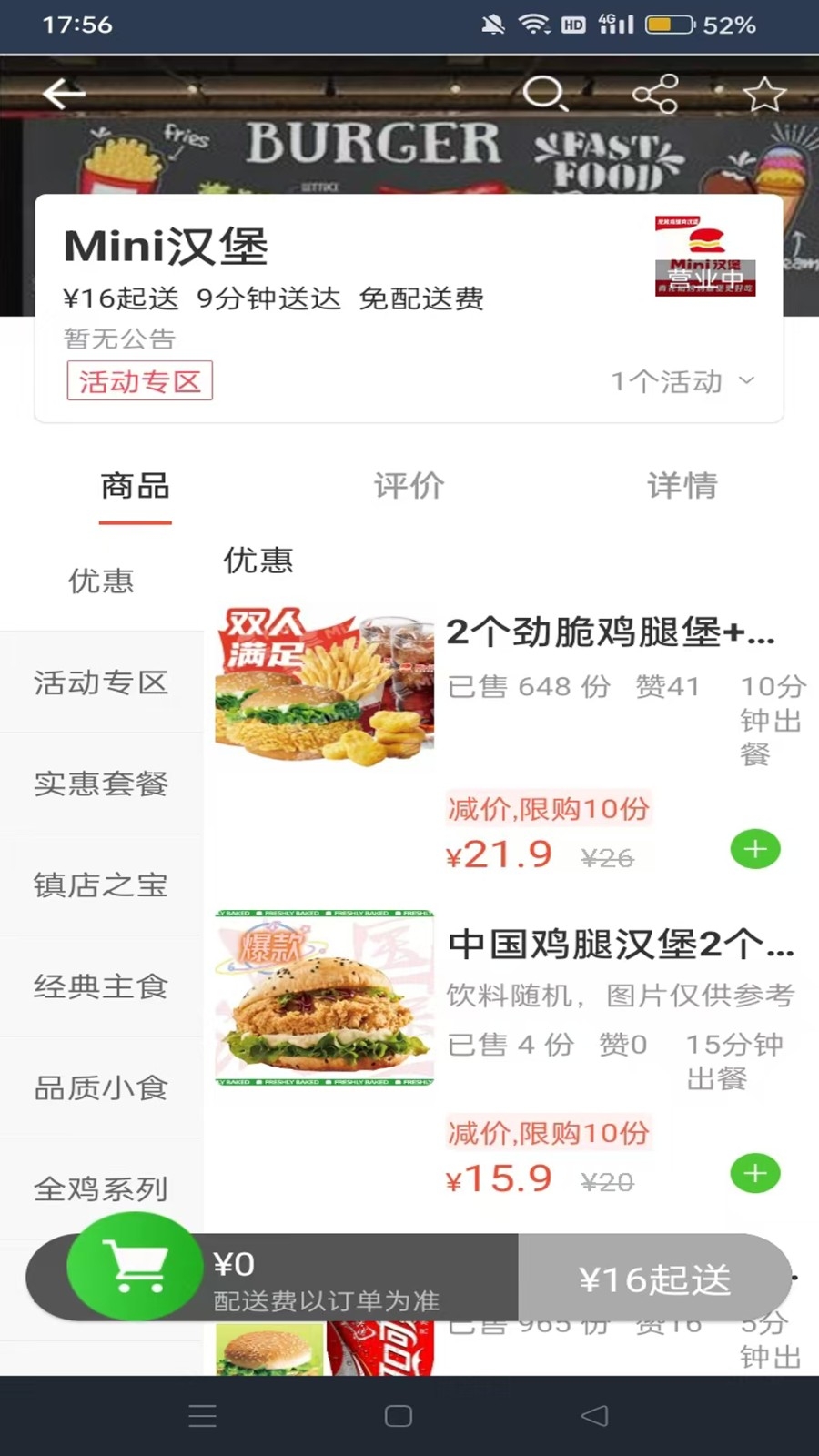The width and height of the screenshot is (819, 1456).
Task: View the 品质小食 category
Action: 101,1087
